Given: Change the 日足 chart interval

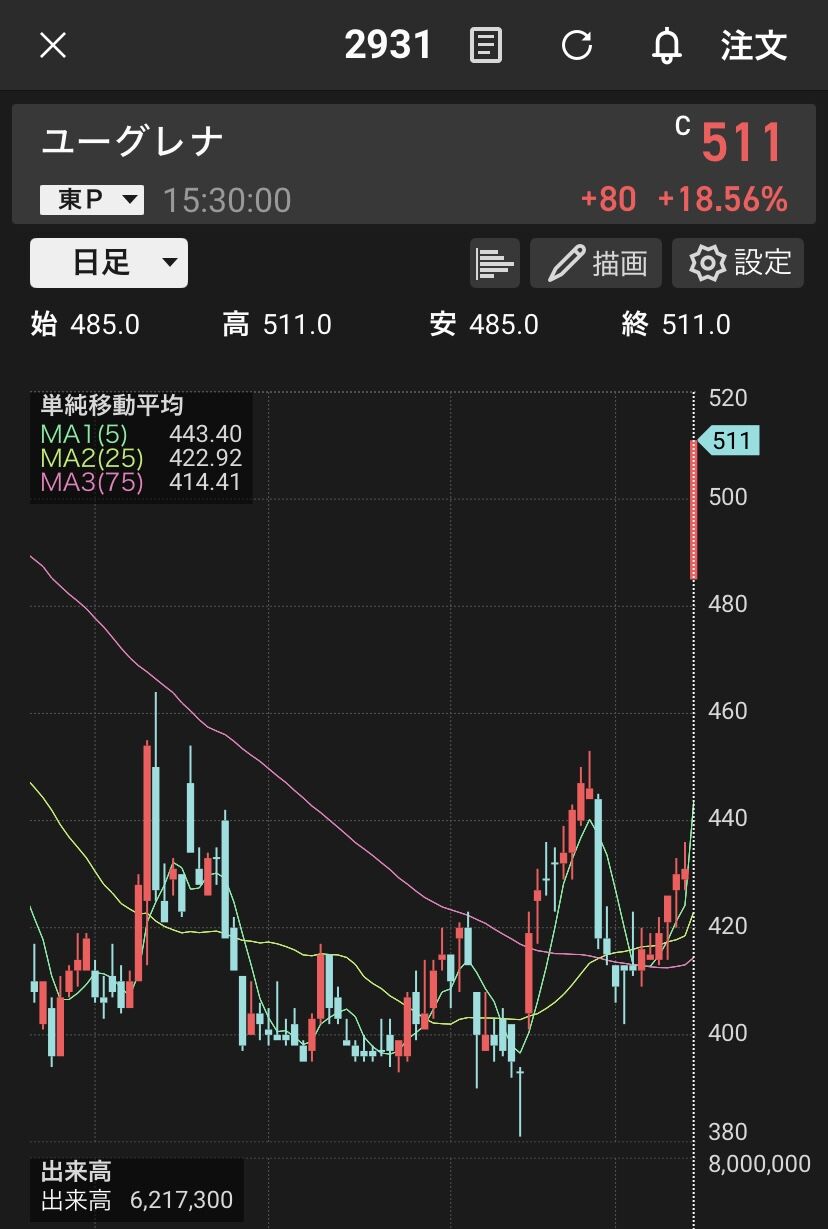Looking at the screenshot, I should tap(109, 263).
